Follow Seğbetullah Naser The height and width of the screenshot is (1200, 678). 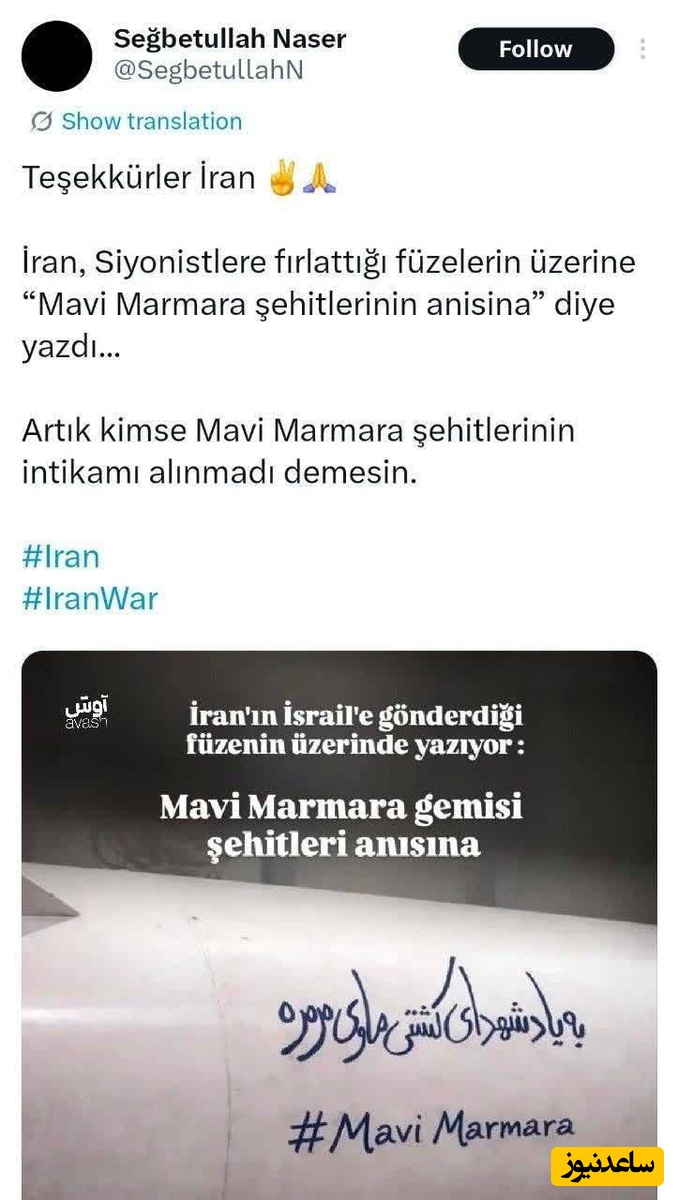[x=535, y=49]
